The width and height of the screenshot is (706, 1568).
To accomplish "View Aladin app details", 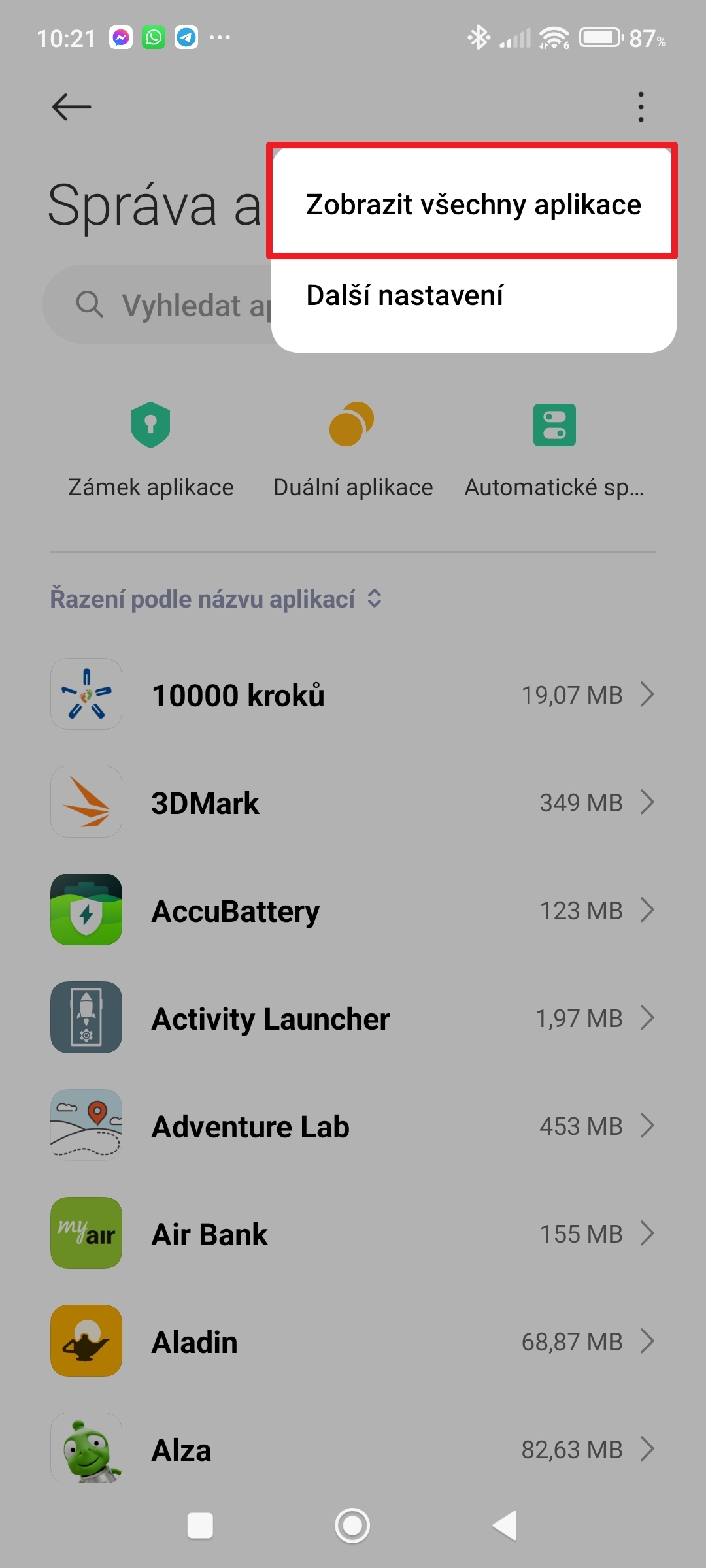I will coord(353,1341).
